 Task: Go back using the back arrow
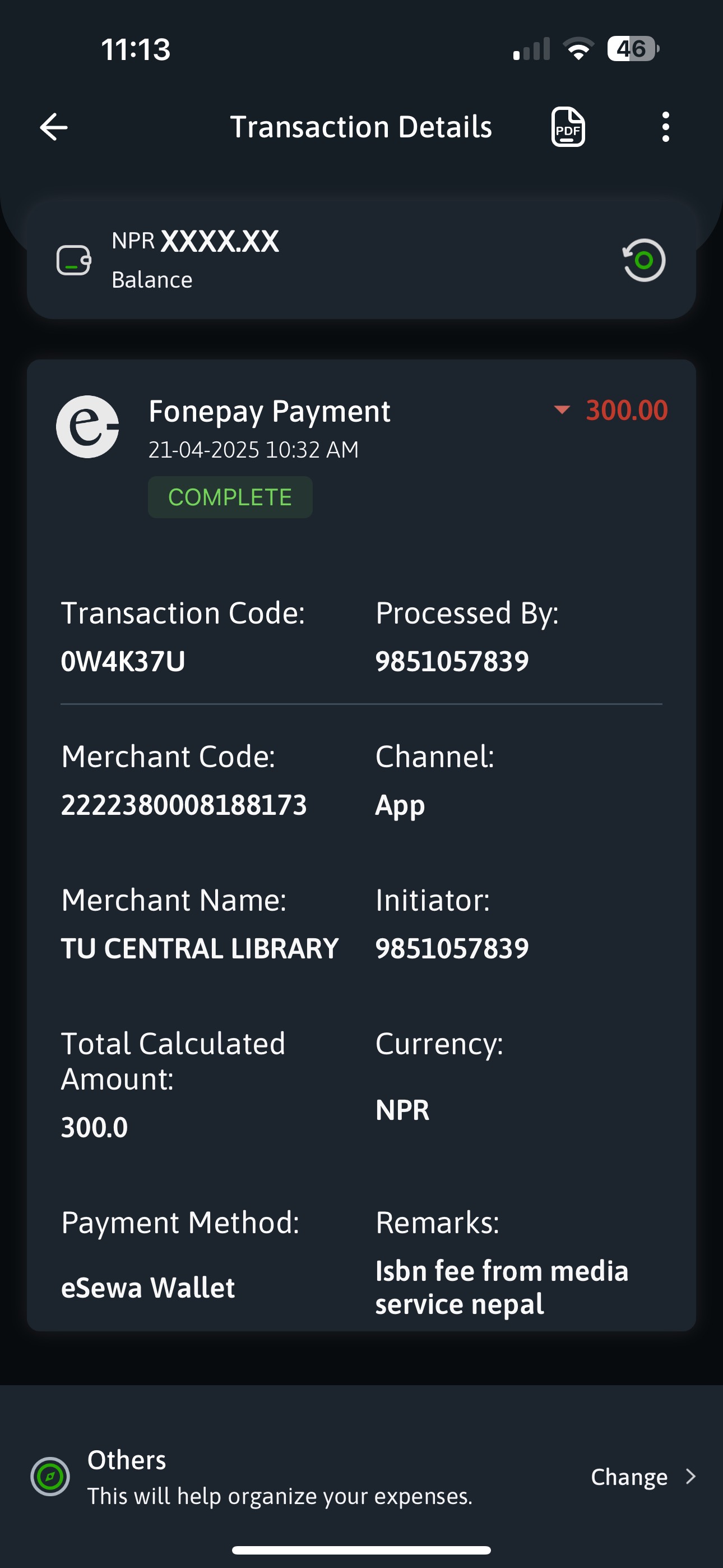tap(54, 127)
